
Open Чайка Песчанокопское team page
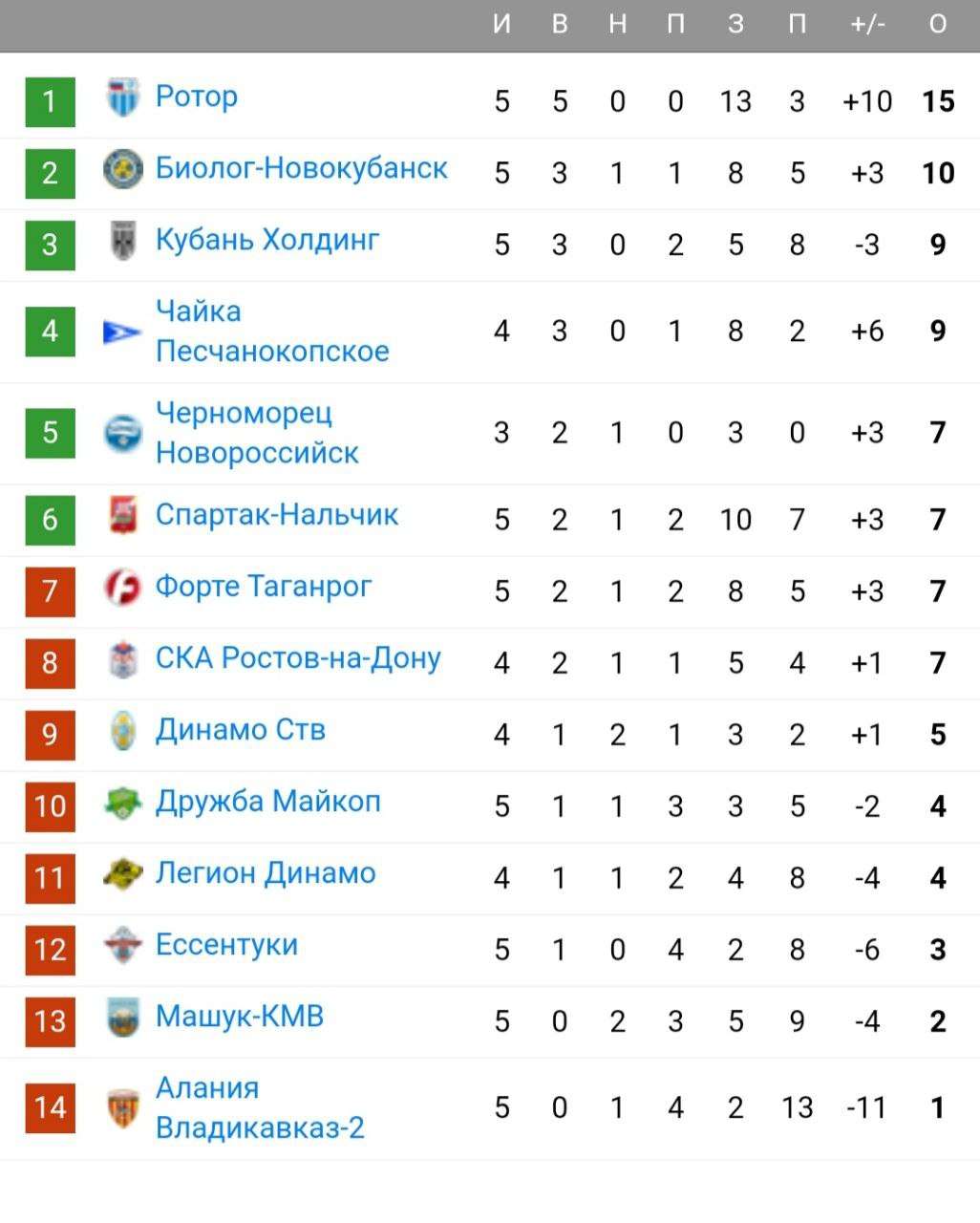point(272,331)
